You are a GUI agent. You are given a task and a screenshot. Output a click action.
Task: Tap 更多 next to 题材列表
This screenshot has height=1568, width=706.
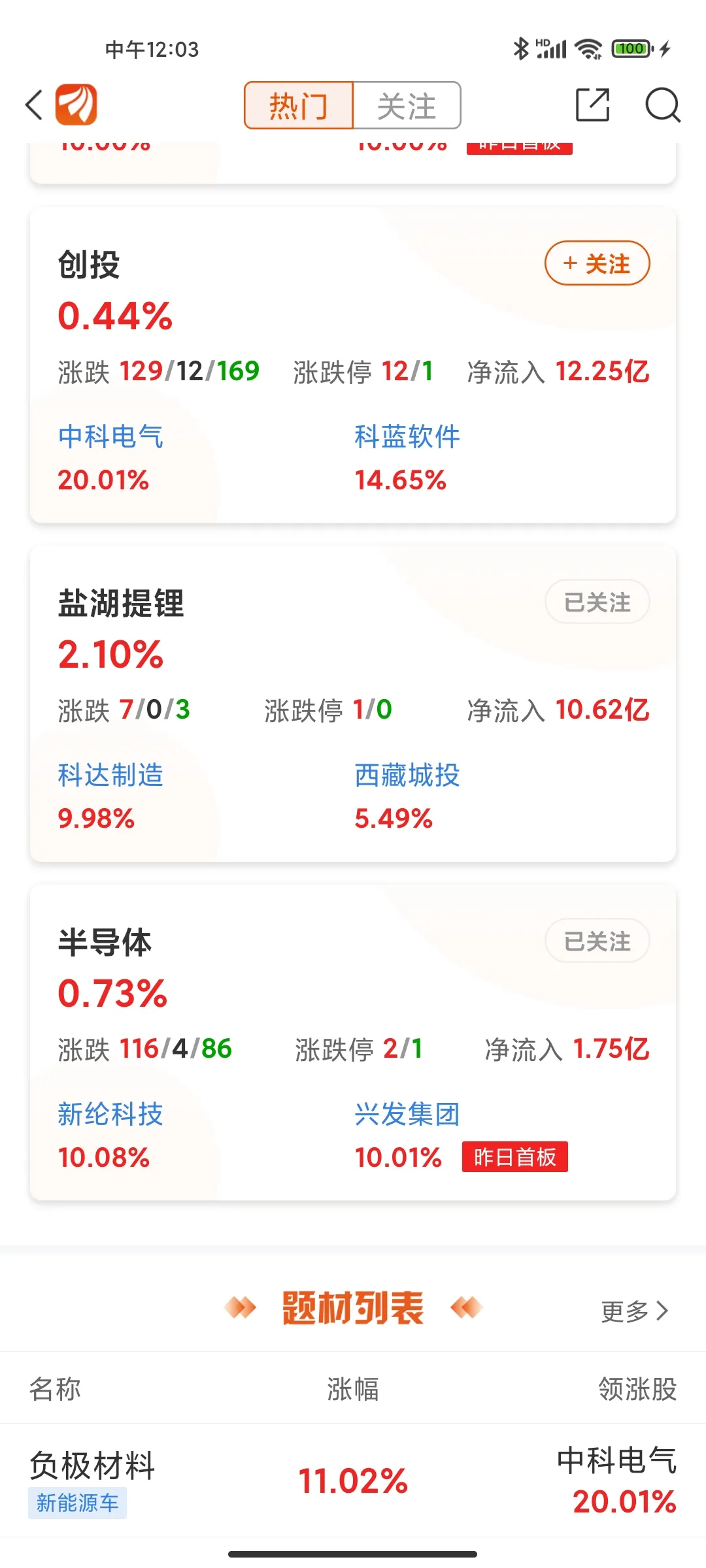[x=635, y=1311]
